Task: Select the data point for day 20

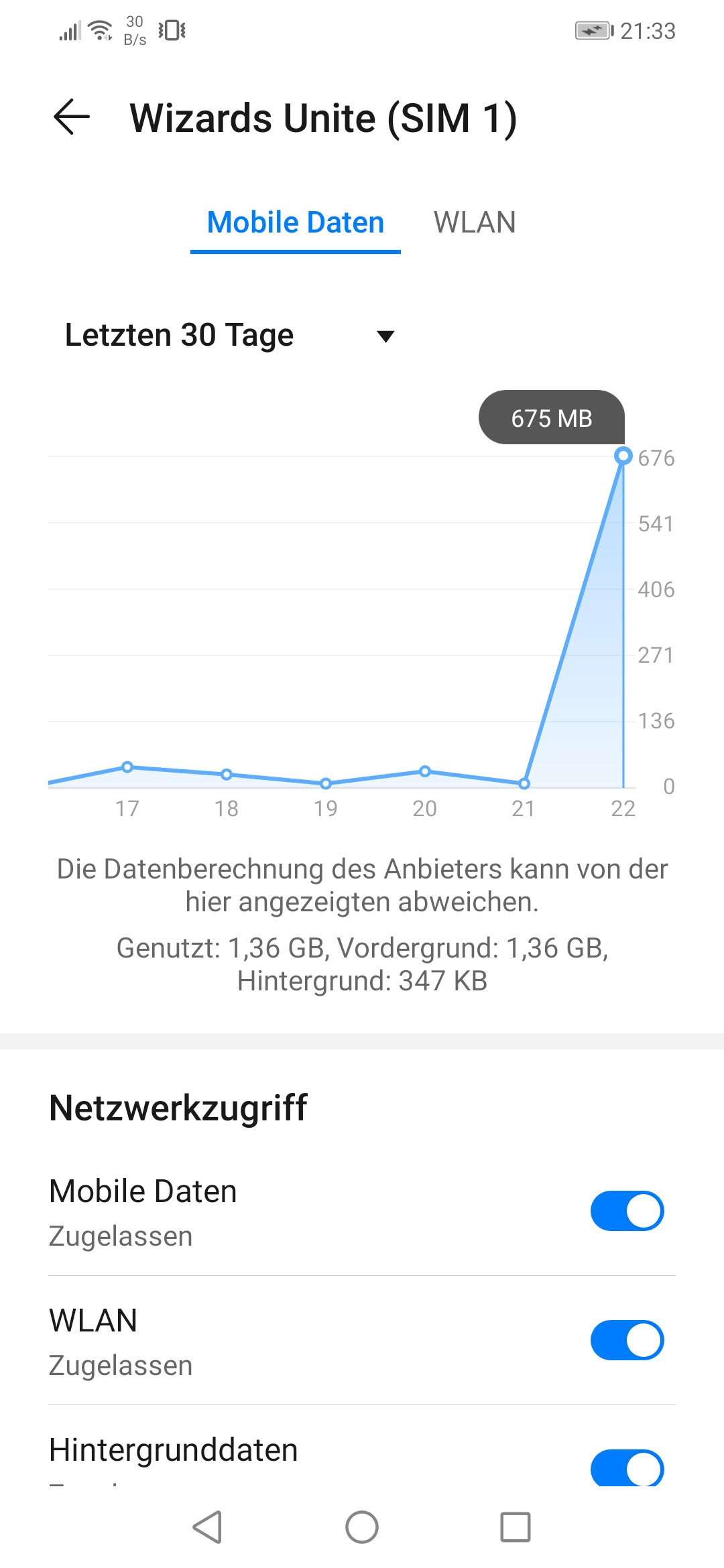Action: coord(425,771)
